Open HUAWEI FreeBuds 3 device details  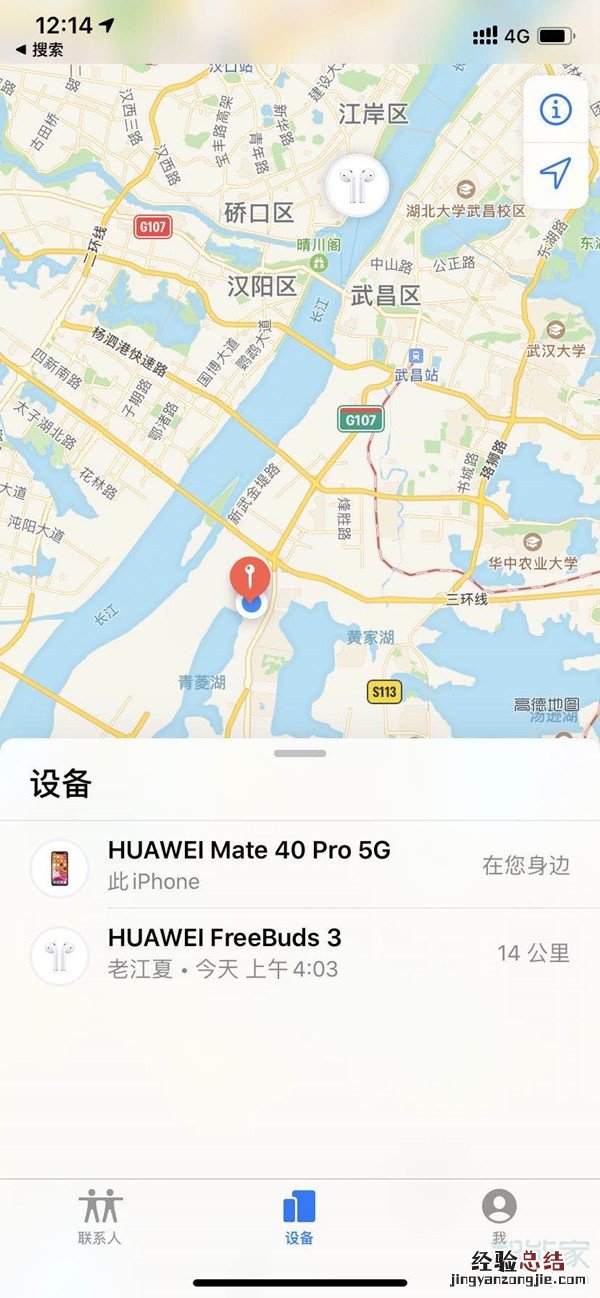(x=300, y=952)
